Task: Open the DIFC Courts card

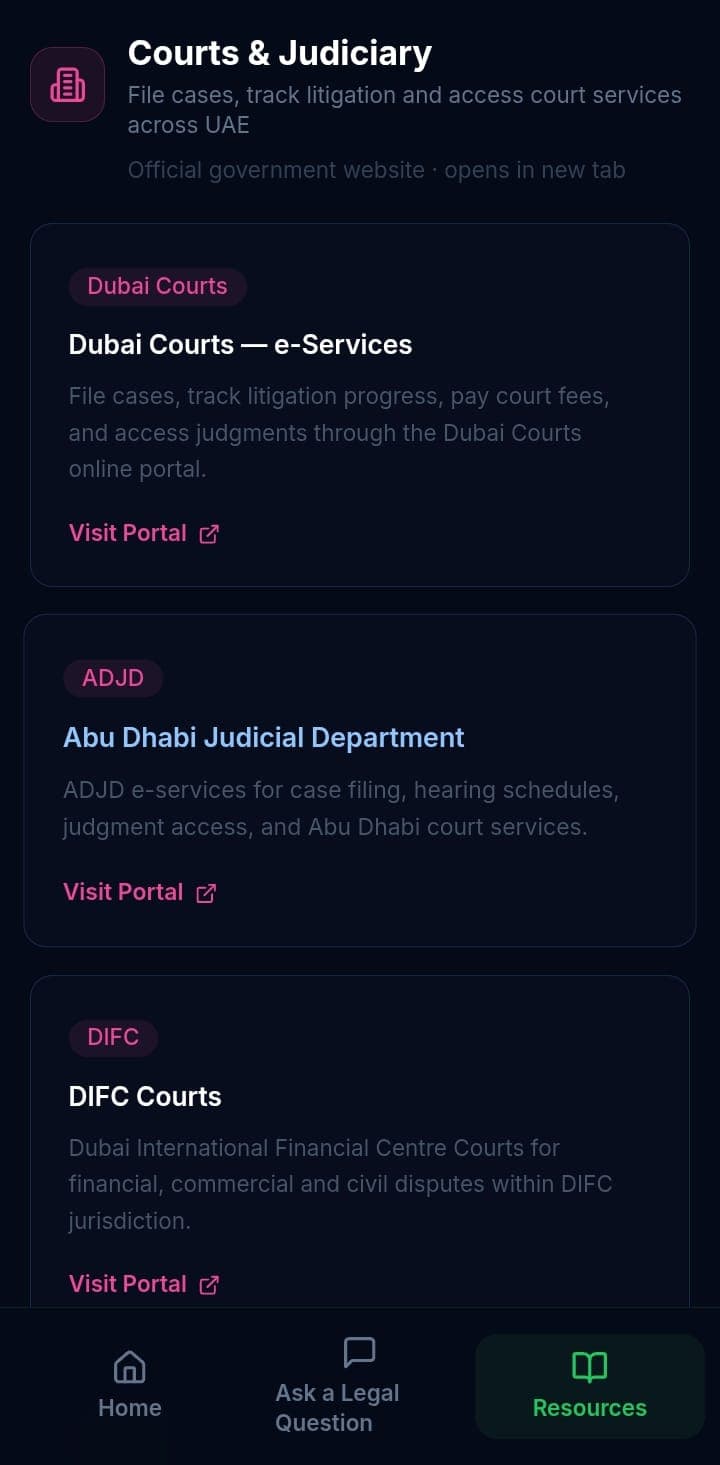Action: tap(360, 1150)
